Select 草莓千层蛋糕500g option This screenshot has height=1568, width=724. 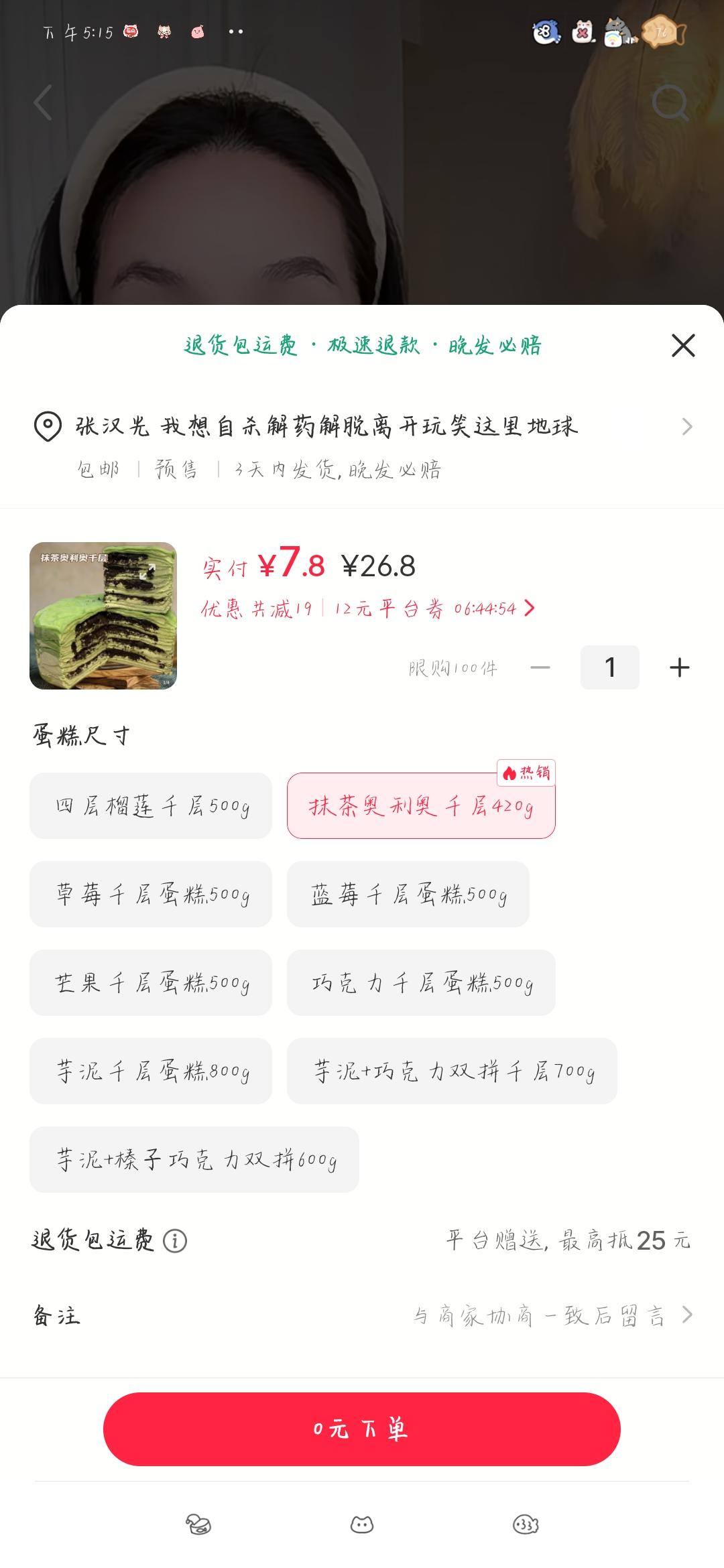(x=151, y=895)
